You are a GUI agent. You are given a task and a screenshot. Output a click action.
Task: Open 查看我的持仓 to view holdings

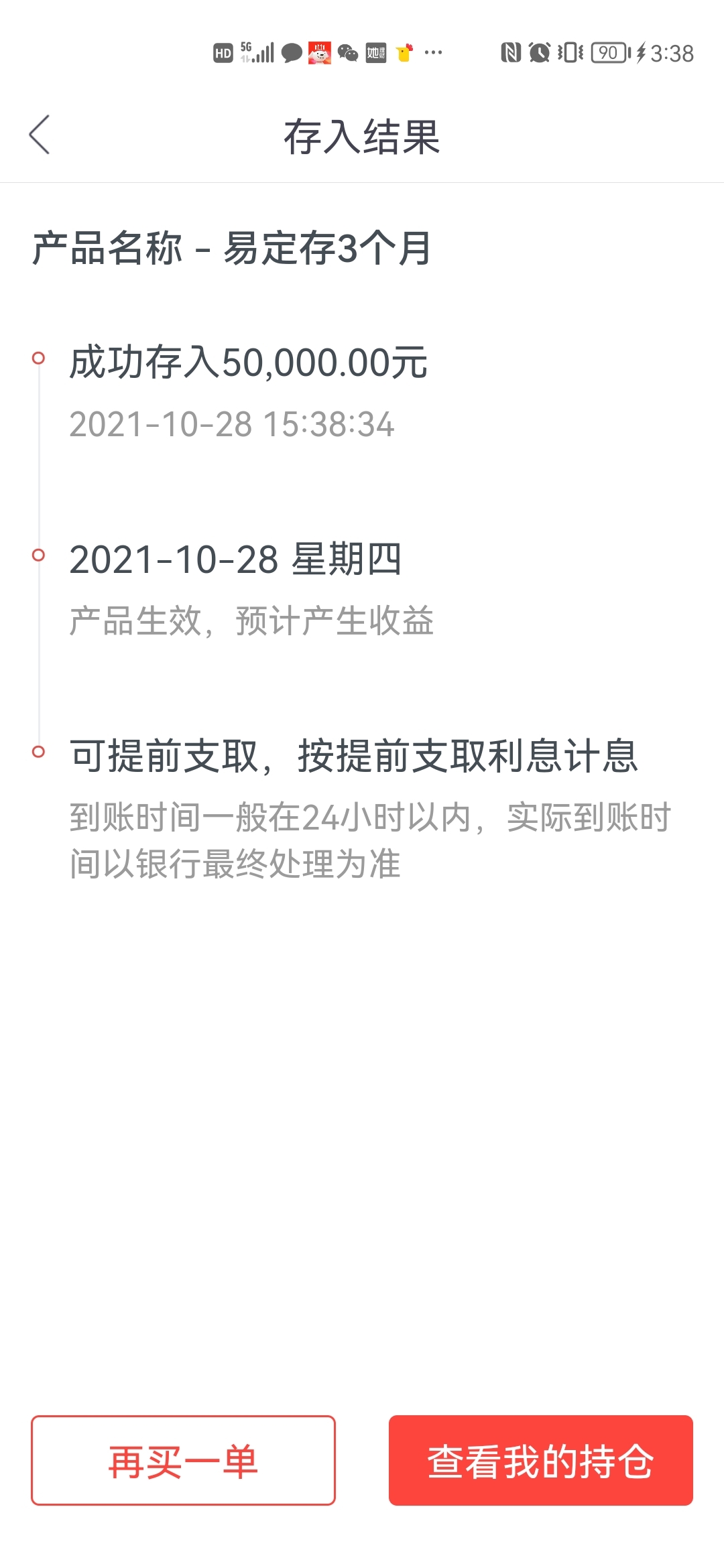tap(540, 1460)
